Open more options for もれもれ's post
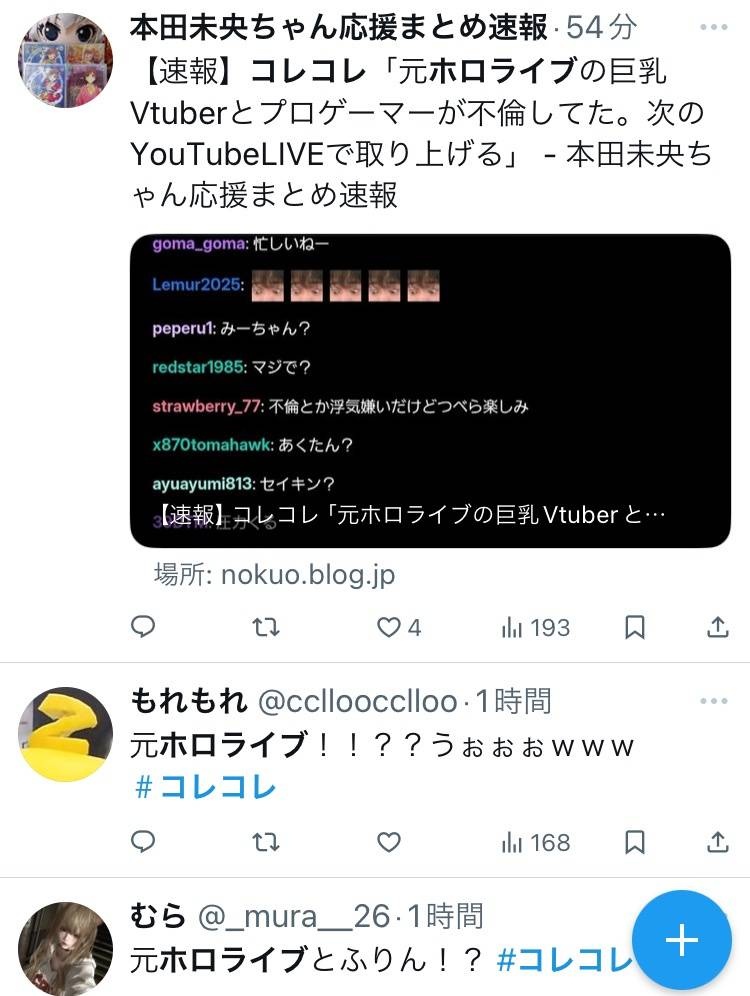 click(714, 701)
